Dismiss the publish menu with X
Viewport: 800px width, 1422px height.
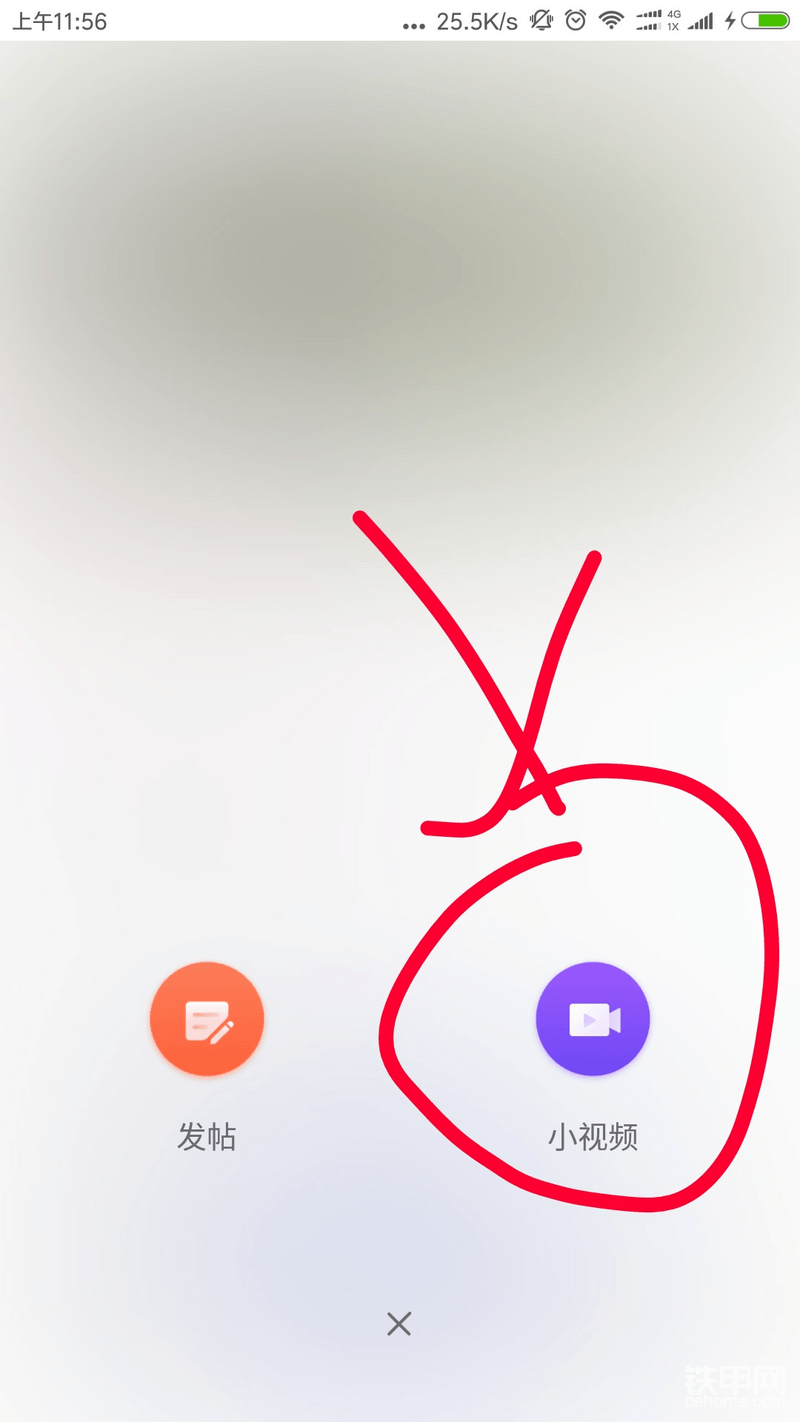point(399,1324)
